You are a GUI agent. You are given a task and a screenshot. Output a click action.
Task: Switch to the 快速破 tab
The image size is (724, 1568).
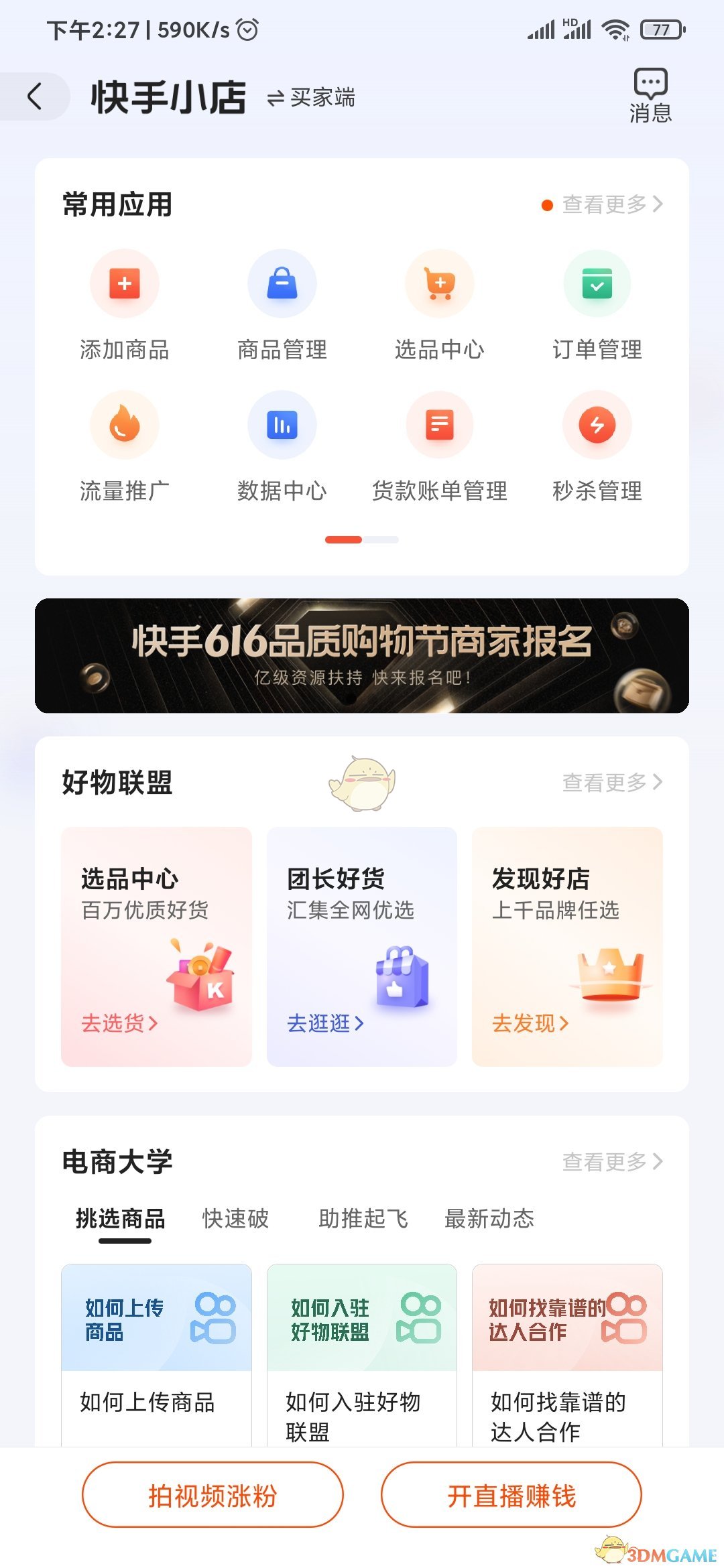[x=236, y=1220]
